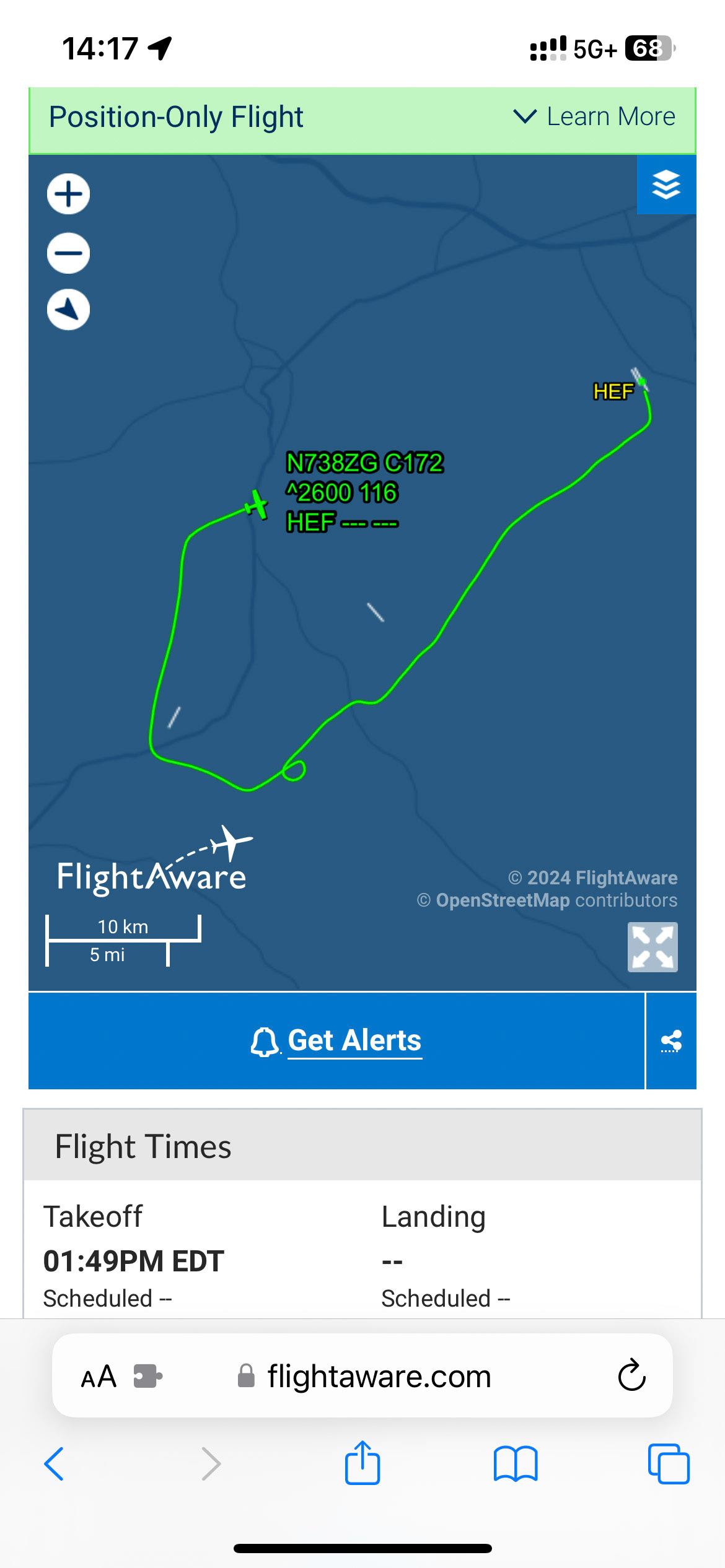This screenshot has width=725, height=1568.
Task: Zoom out on the flight map
Action: click(68, 253)
